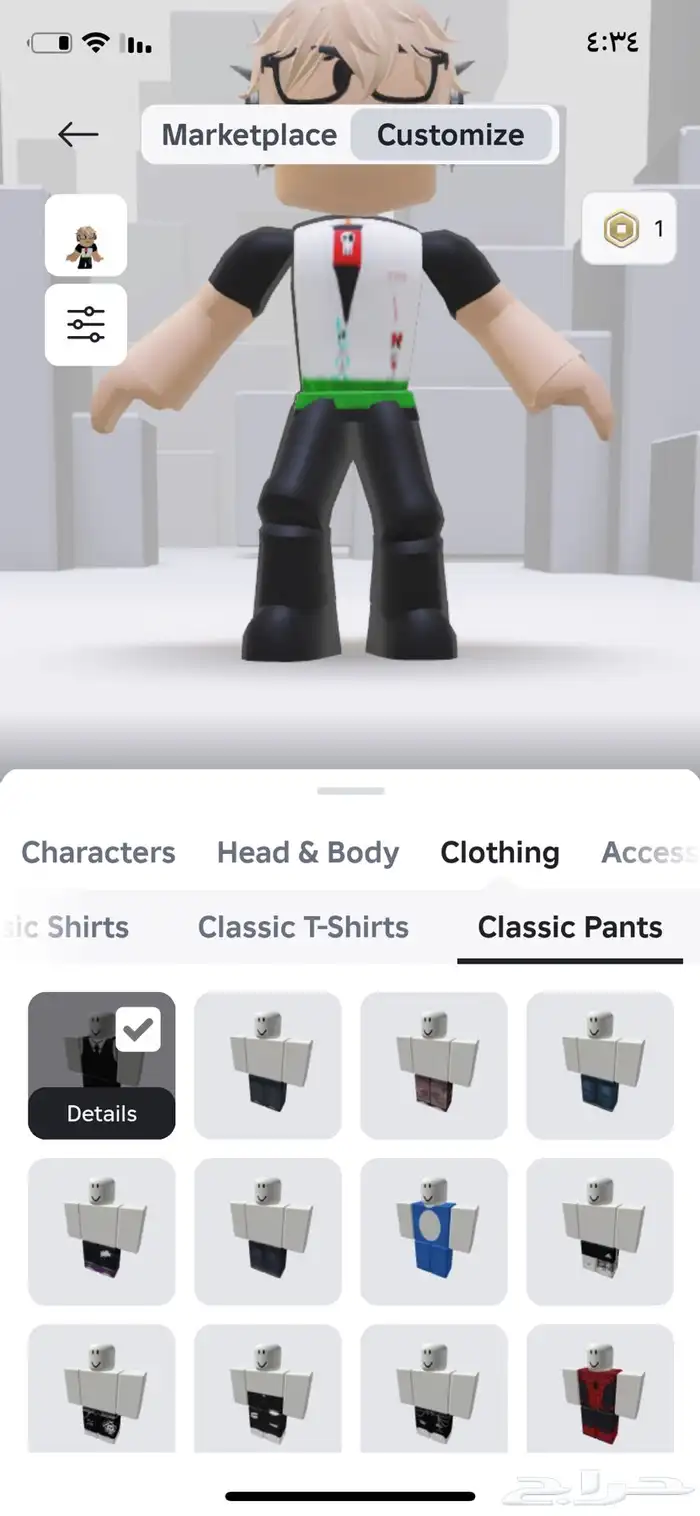700x1516 pixels.
Task: Open the Head & Body category
Action: 308,852
